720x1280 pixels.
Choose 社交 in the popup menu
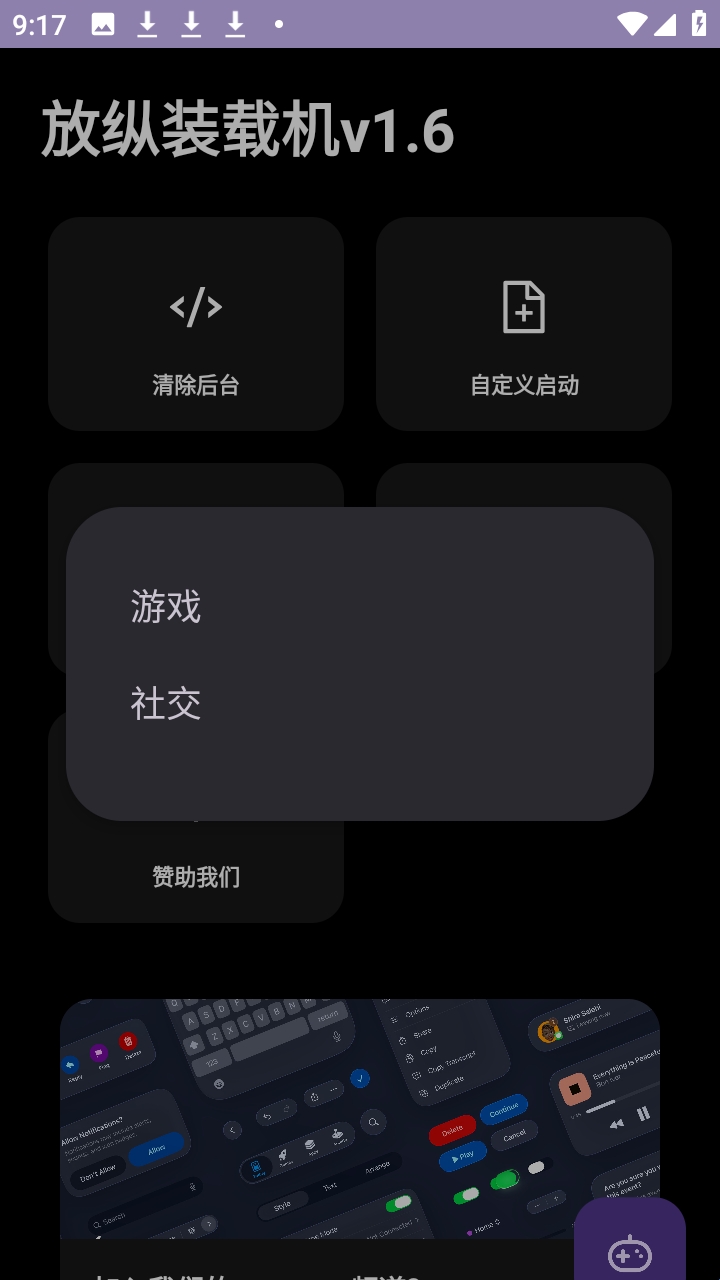click(x=166, y=704)
